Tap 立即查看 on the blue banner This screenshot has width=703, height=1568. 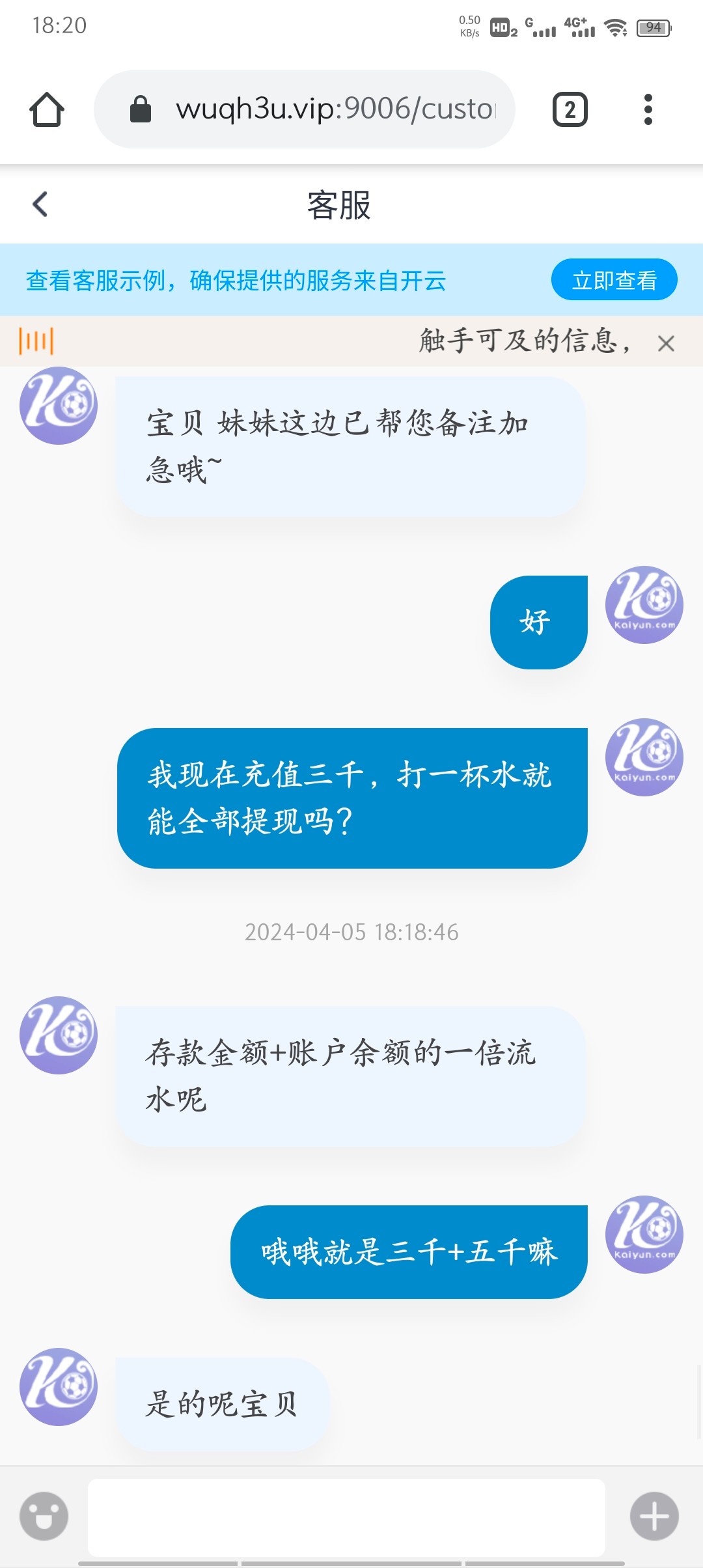point(614,279)
